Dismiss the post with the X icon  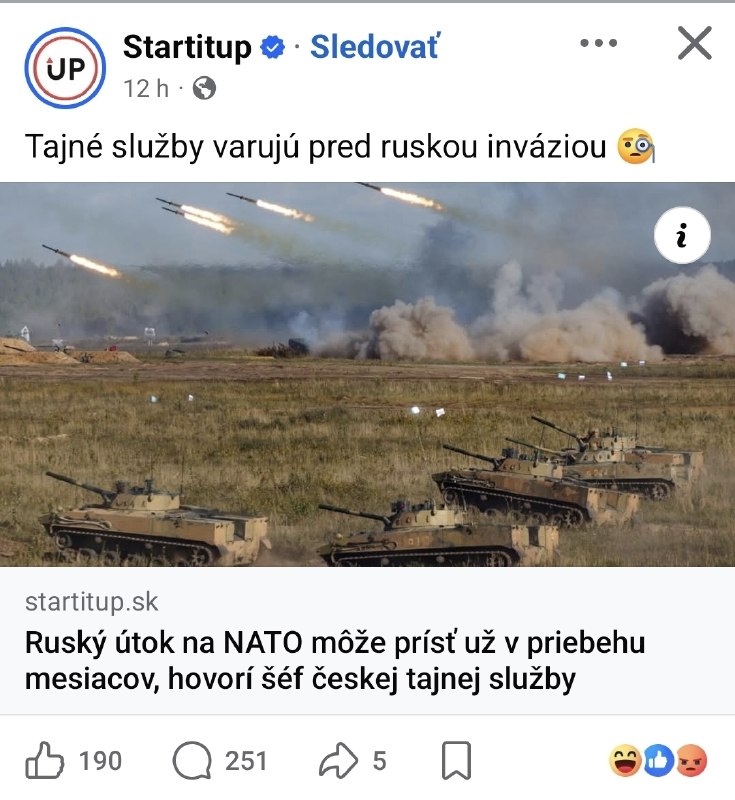click(695, 43)
